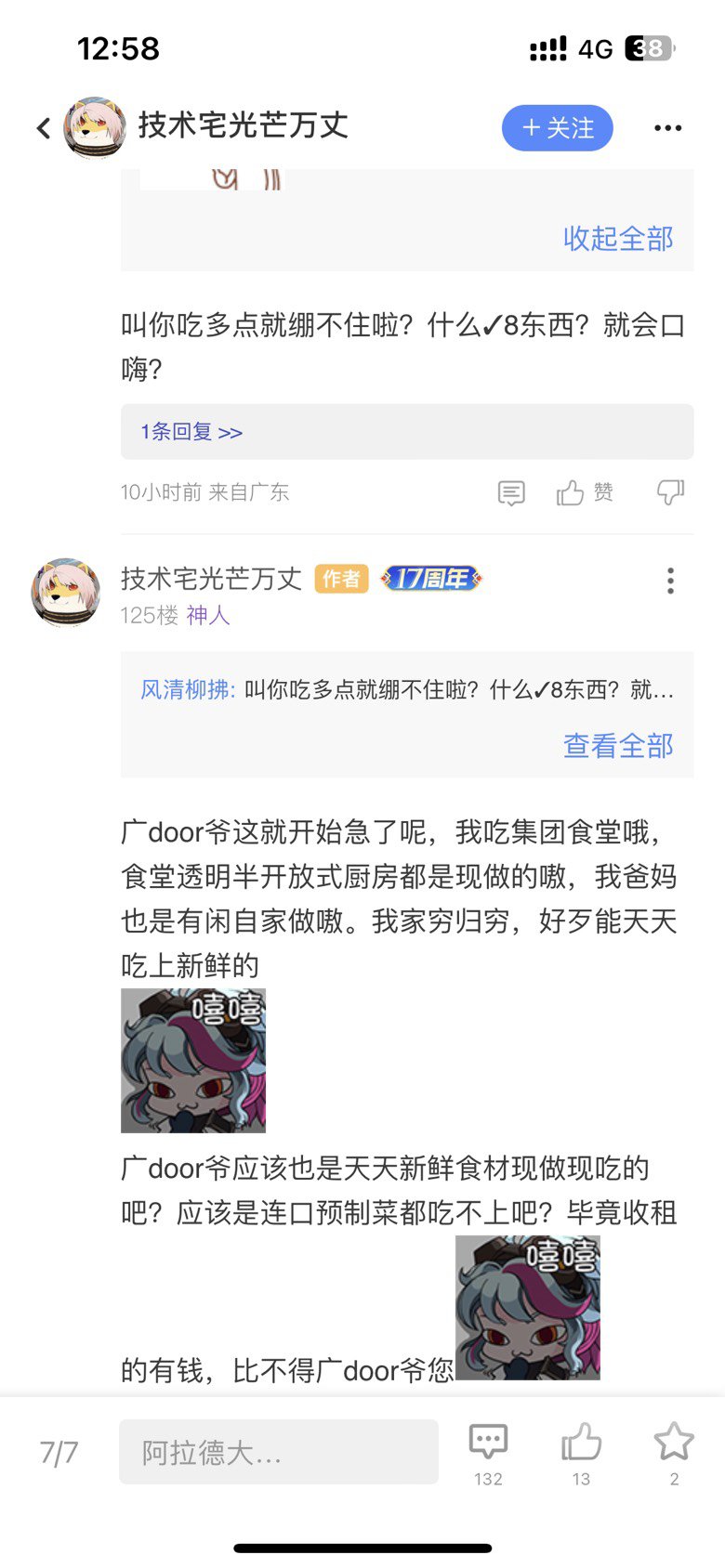
Task: Open the 132 comments button
Action: pos(488,1453)
